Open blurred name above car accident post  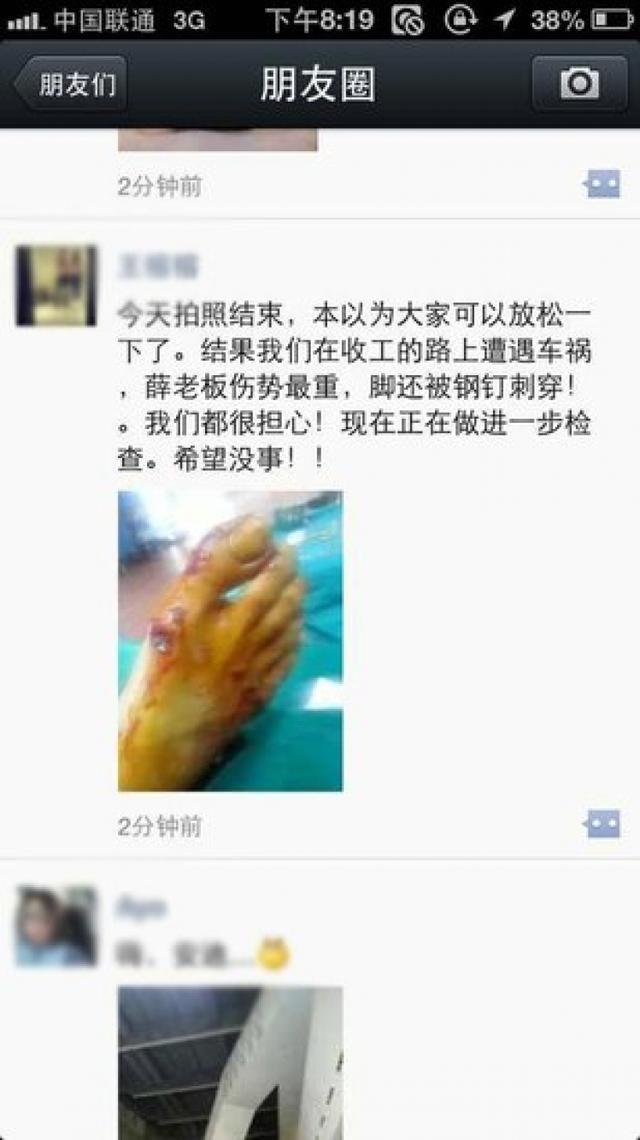(x=158, y=266)
